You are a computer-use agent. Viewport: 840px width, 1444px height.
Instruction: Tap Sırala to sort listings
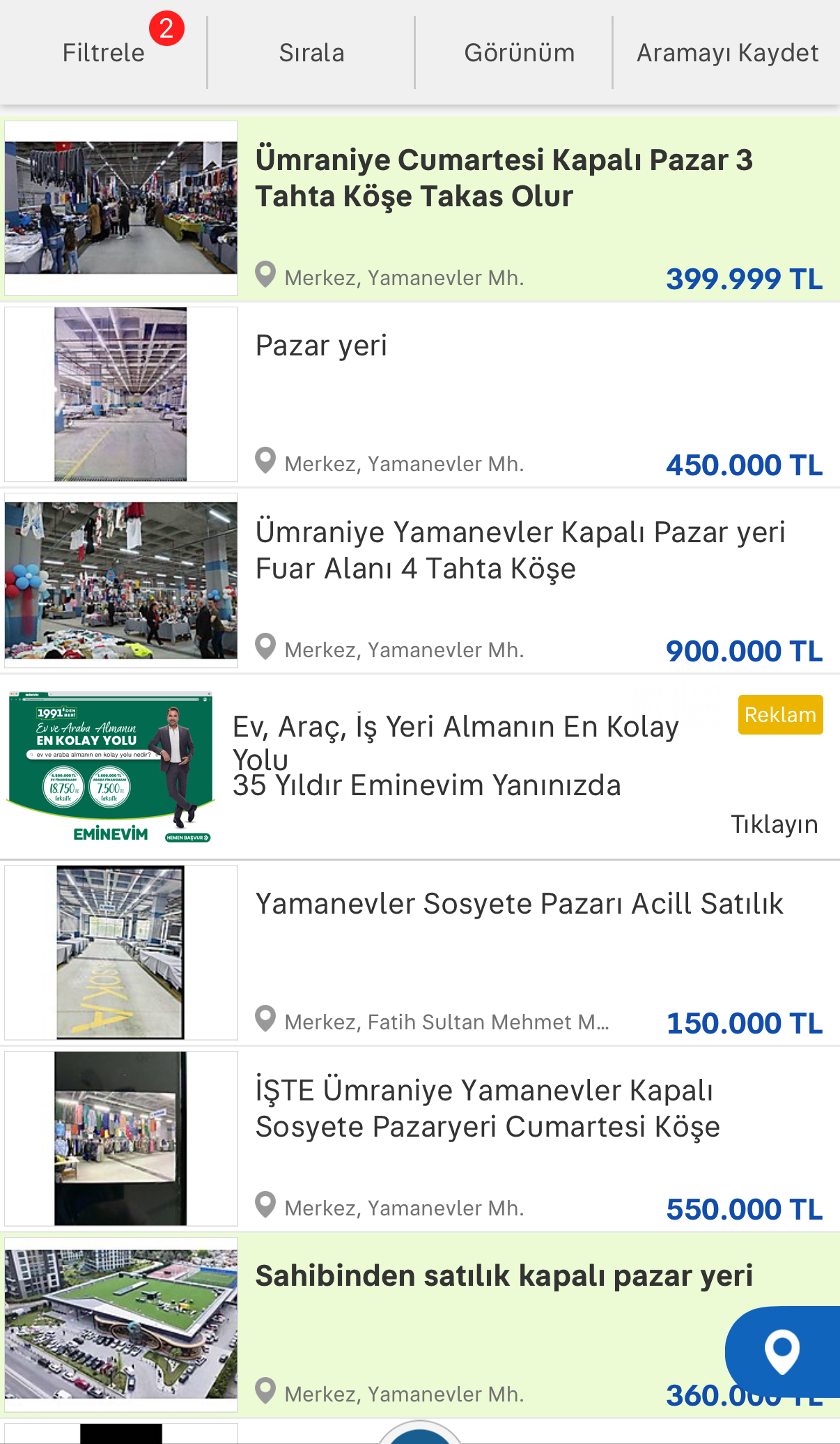(311, 53)
